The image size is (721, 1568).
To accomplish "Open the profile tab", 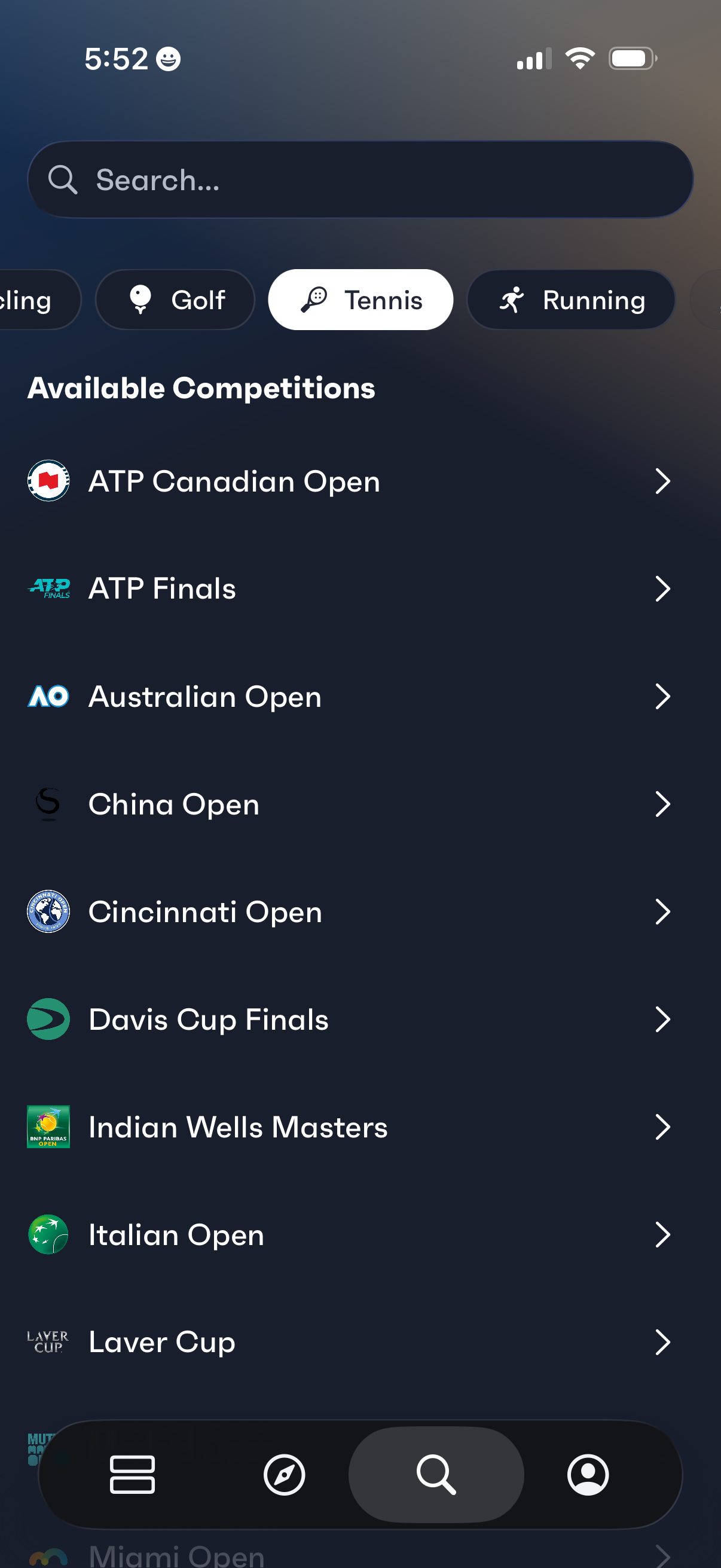I will [x=588, y=1475].
